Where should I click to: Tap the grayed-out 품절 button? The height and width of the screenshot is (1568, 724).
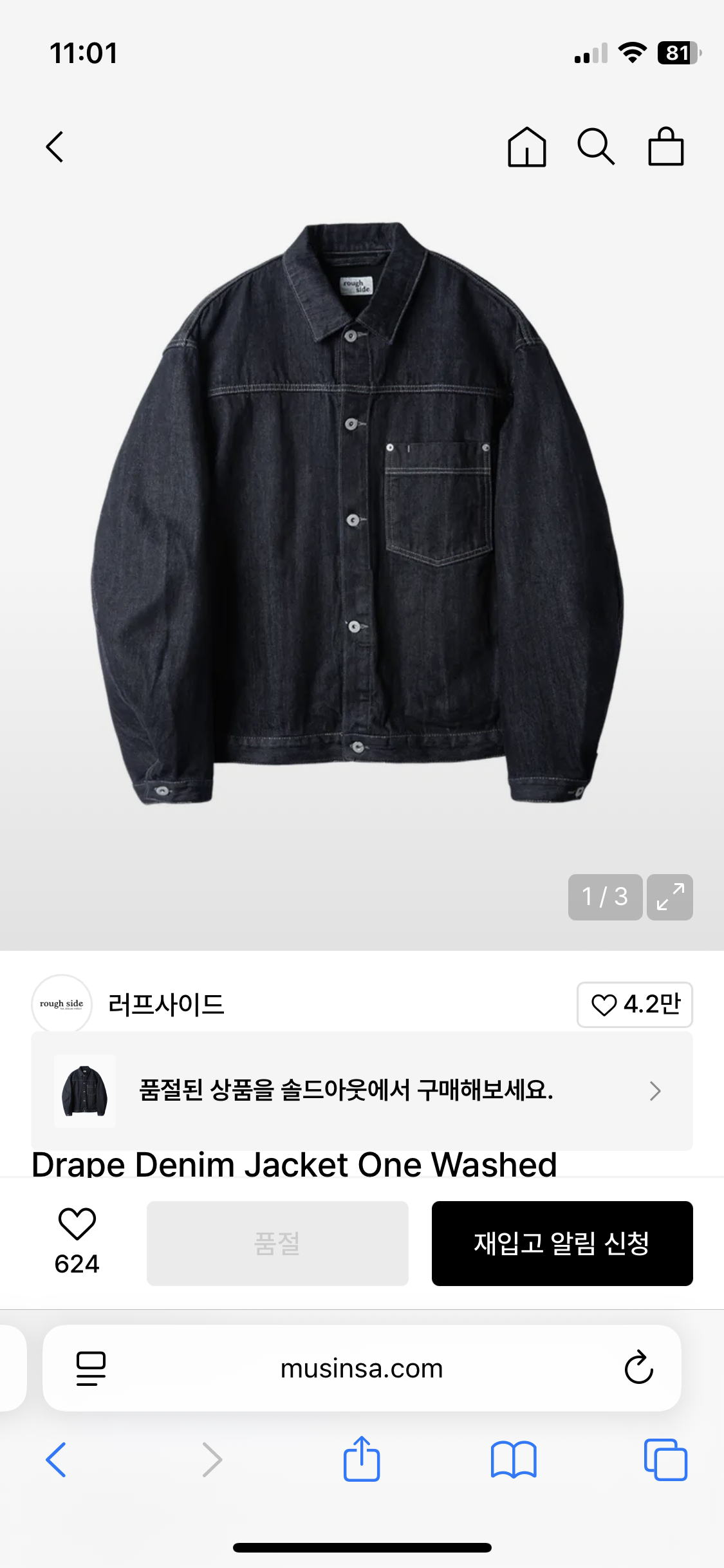pyautogui.click(x=277, y=1244)
